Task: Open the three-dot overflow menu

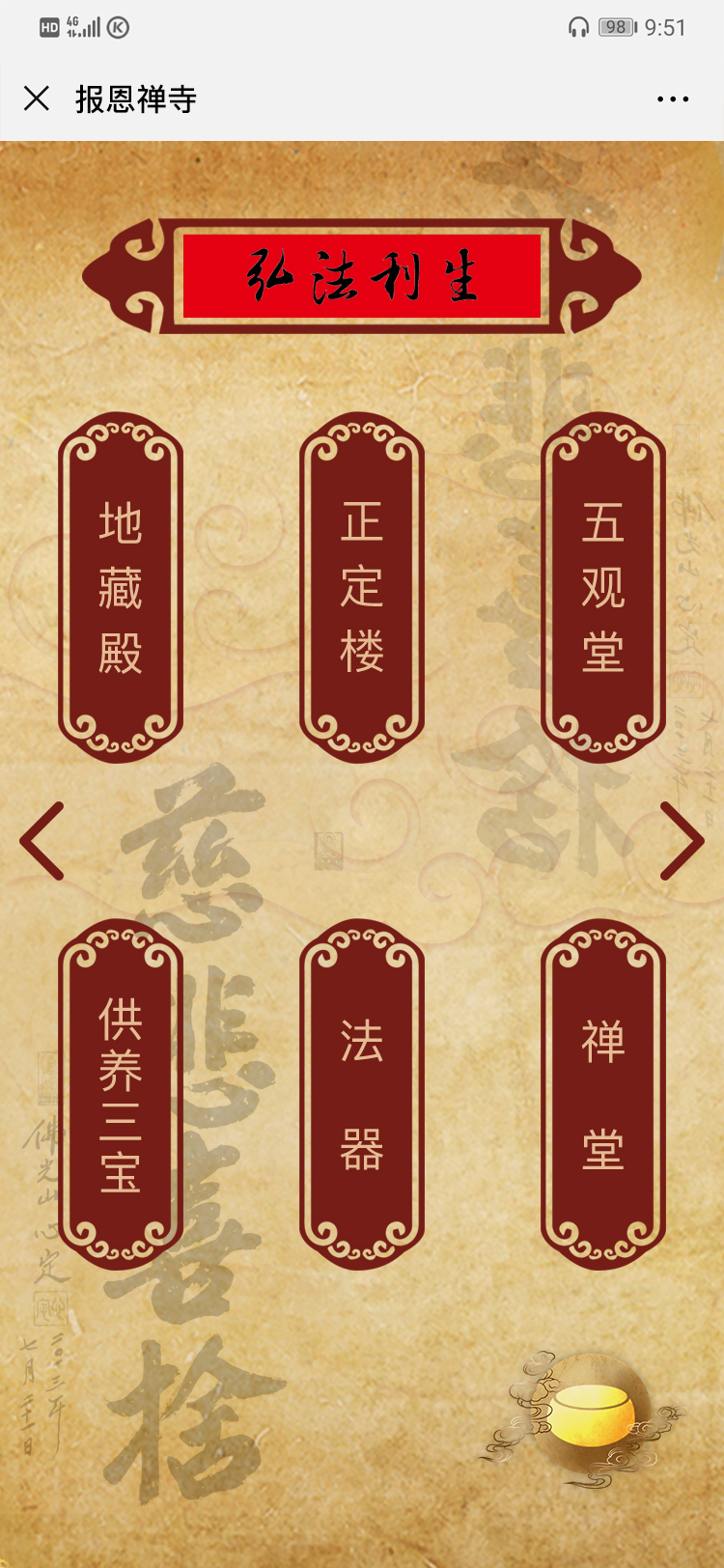Action: click(672, 98)
